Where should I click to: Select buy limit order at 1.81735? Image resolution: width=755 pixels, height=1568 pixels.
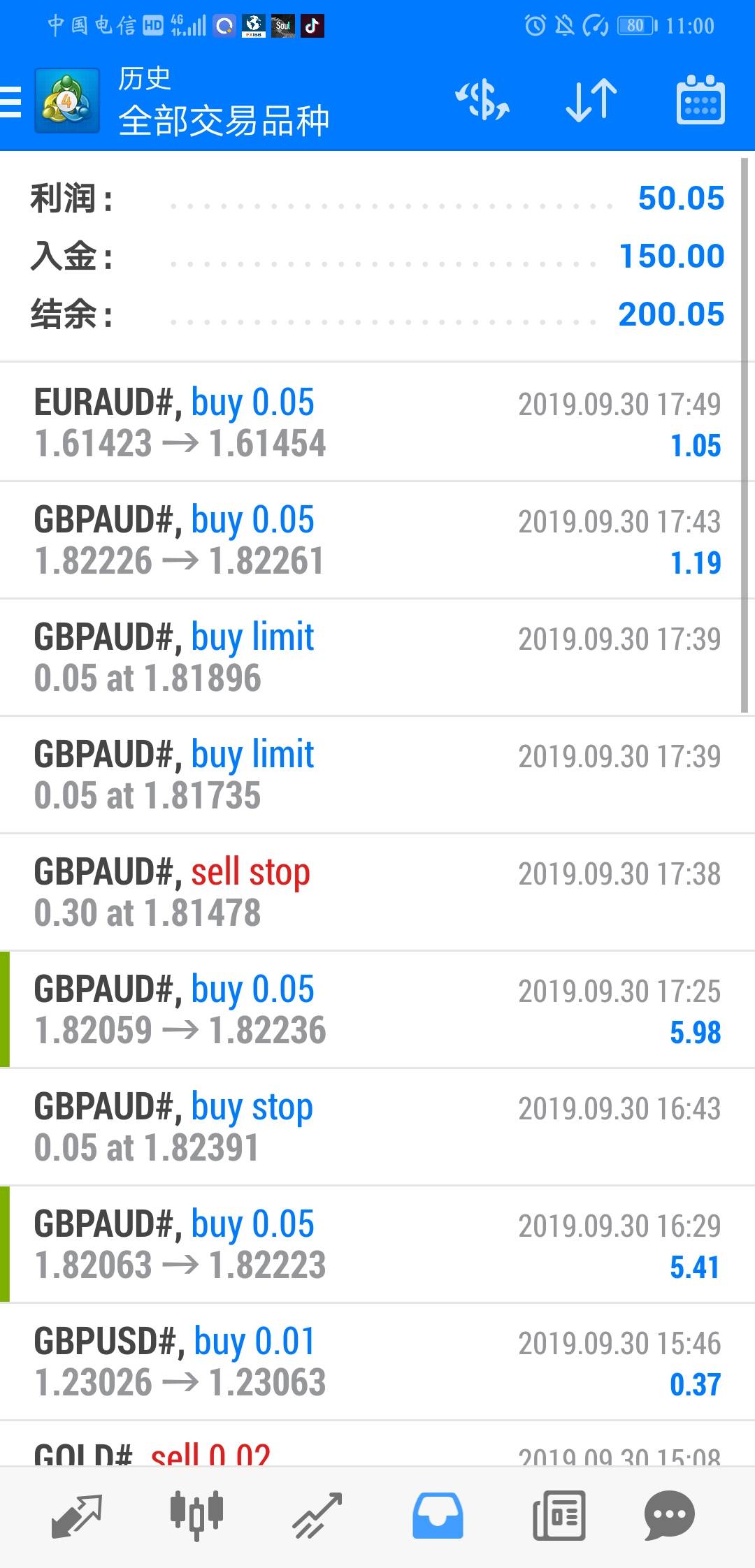(x=377, y=774)
